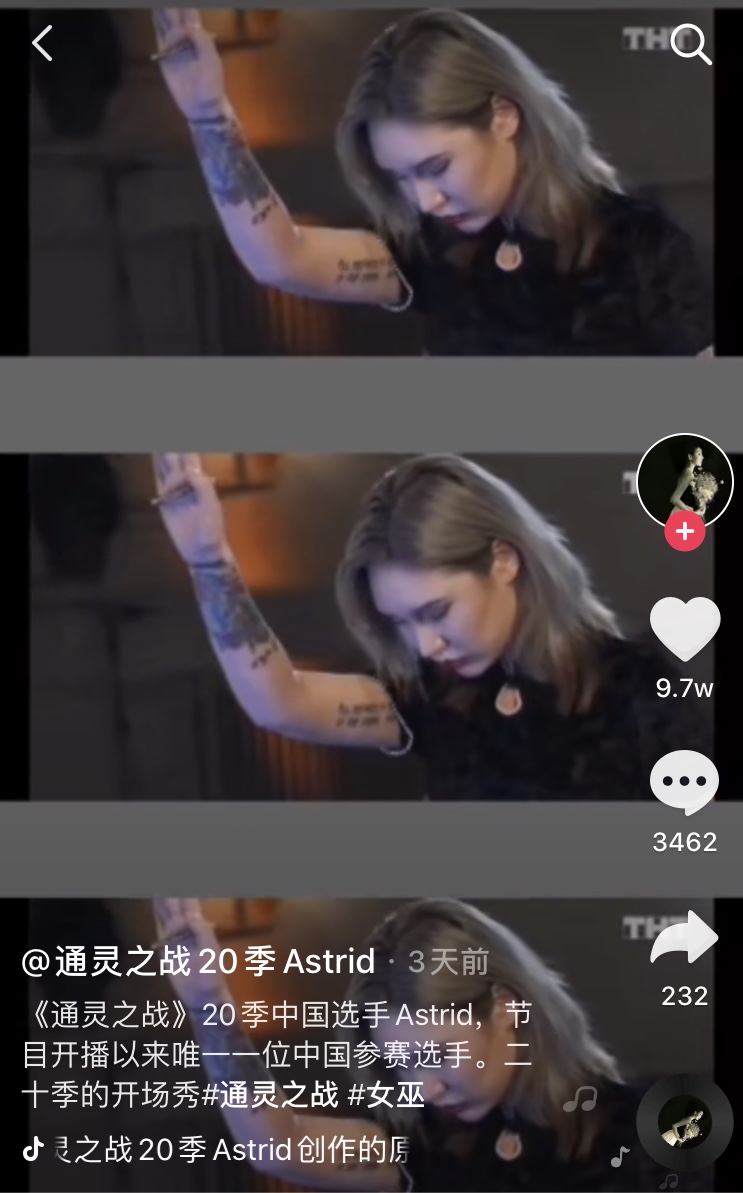The width and height of the screenshot is (743, 1193).
Task: Open the spinning music disc
Action: point(685,1122)
